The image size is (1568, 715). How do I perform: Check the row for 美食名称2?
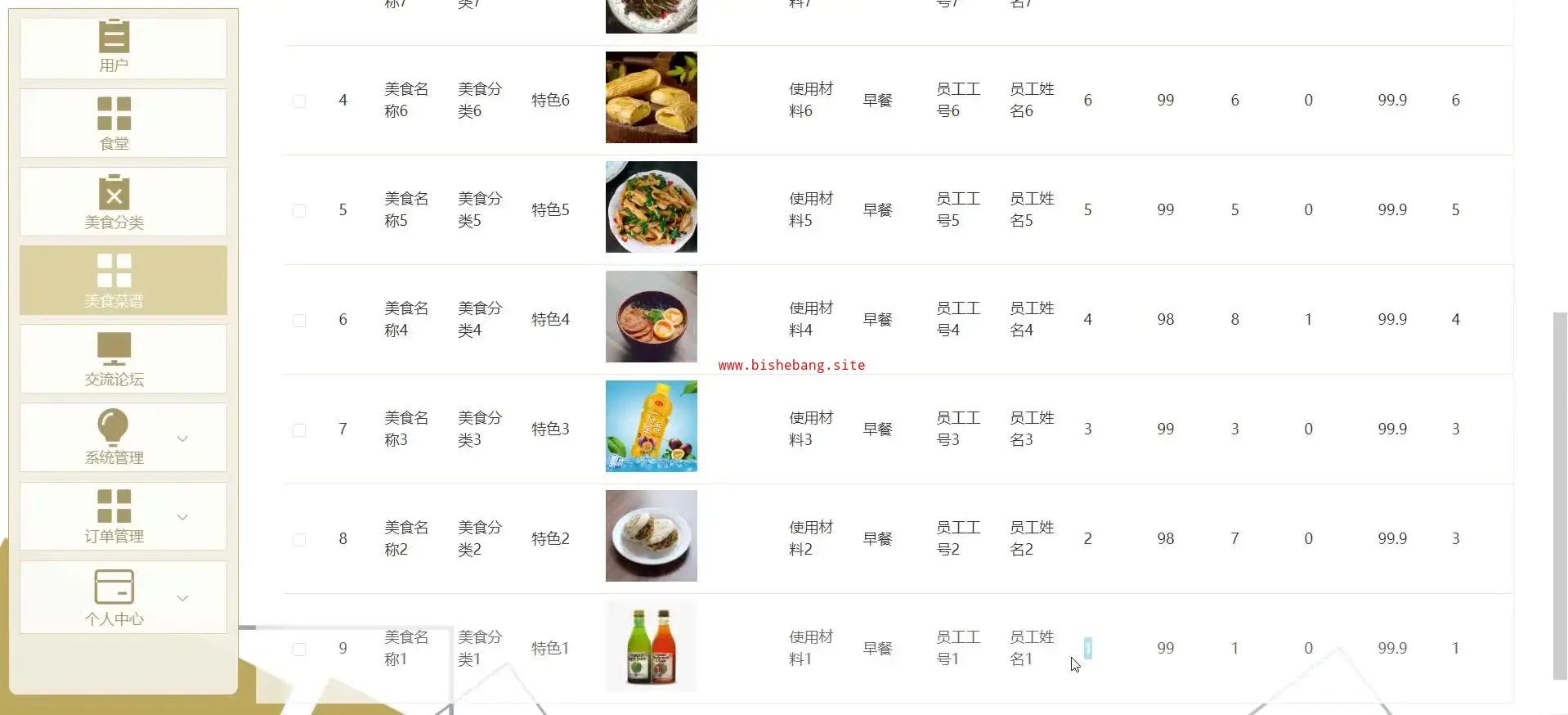click(x=299, y=540)
